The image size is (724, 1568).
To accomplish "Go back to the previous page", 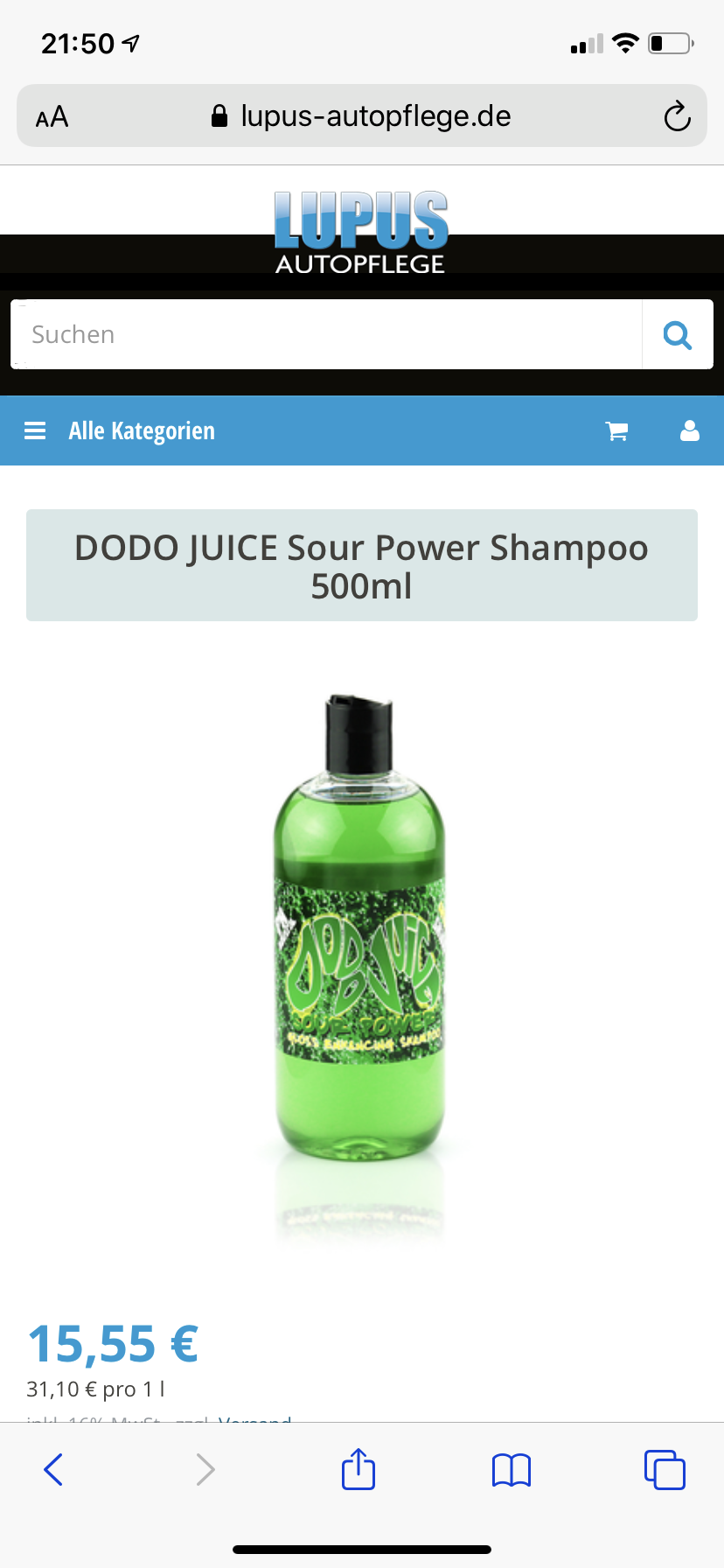I will coord(53,1469).
